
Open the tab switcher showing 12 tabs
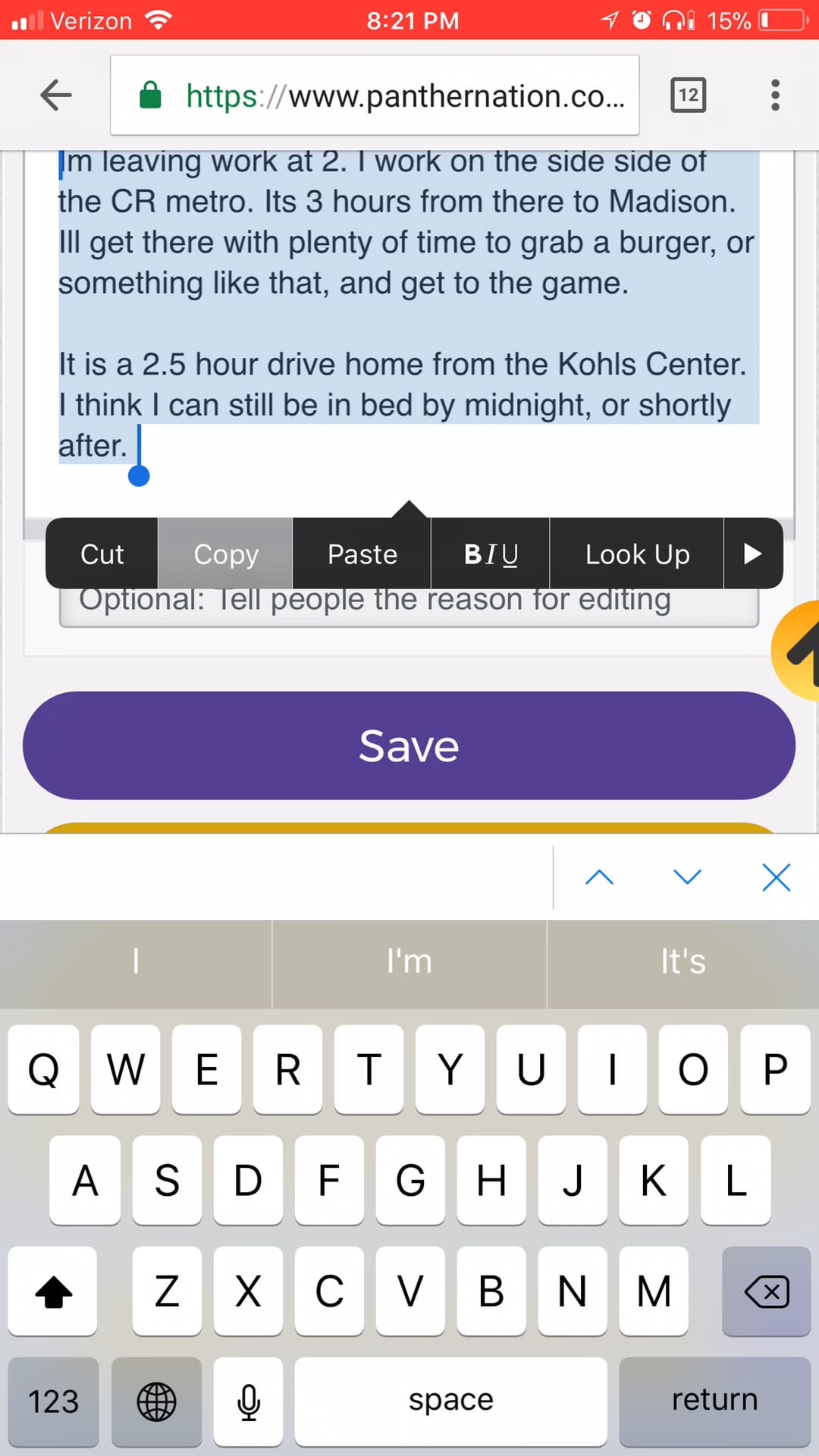click(688, 95)
